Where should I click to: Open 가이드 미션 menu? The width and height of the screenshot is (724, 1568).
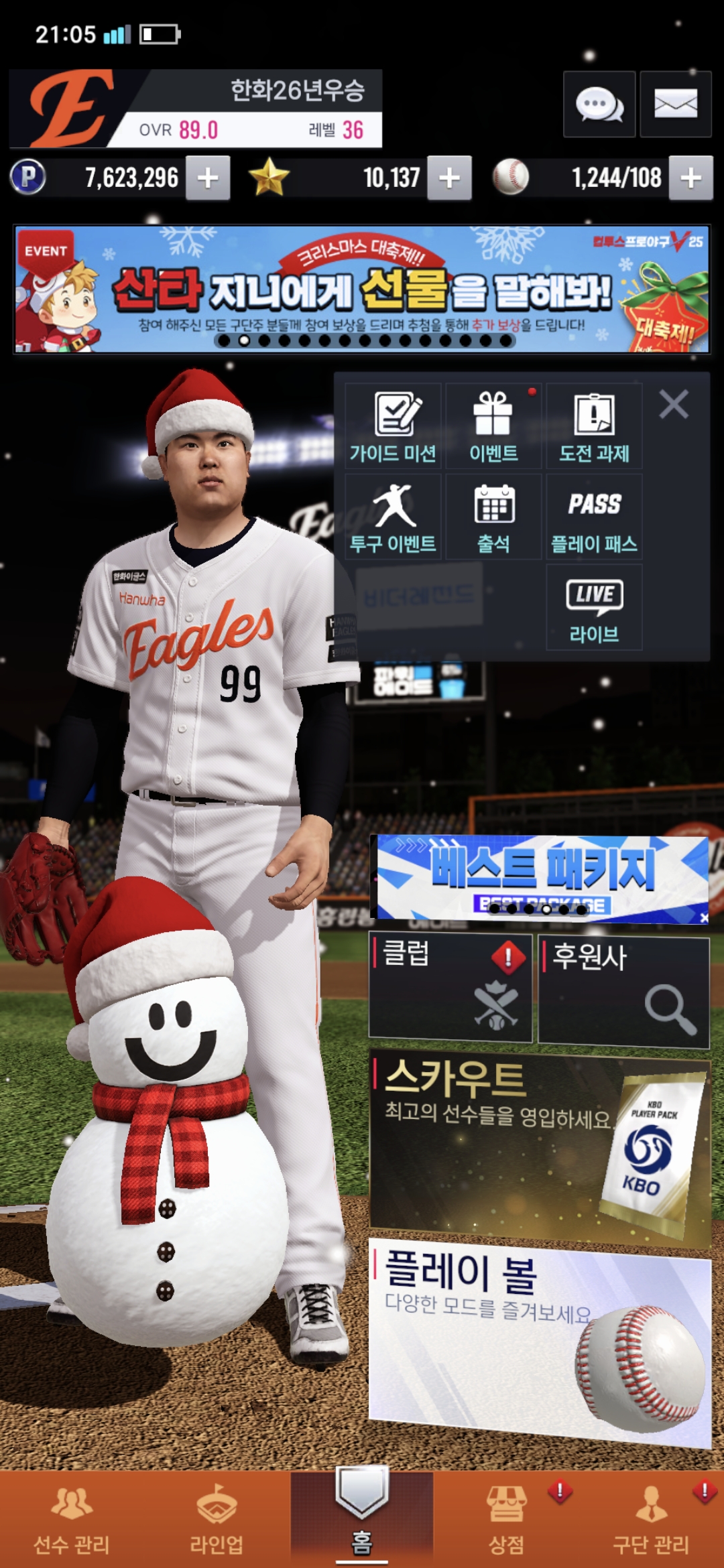click(393, 427)
